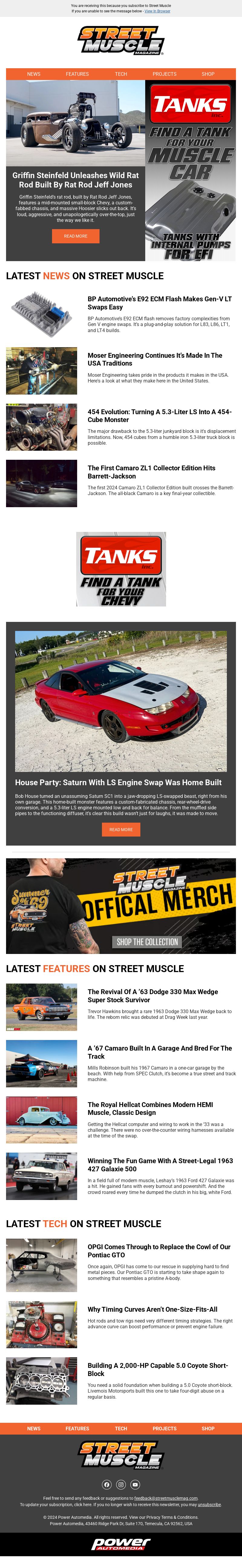Tap Read More under the Griffin Steinfeld rat rod story
This screenshot has height=1568, width=242.
click(x=76, y=236)
